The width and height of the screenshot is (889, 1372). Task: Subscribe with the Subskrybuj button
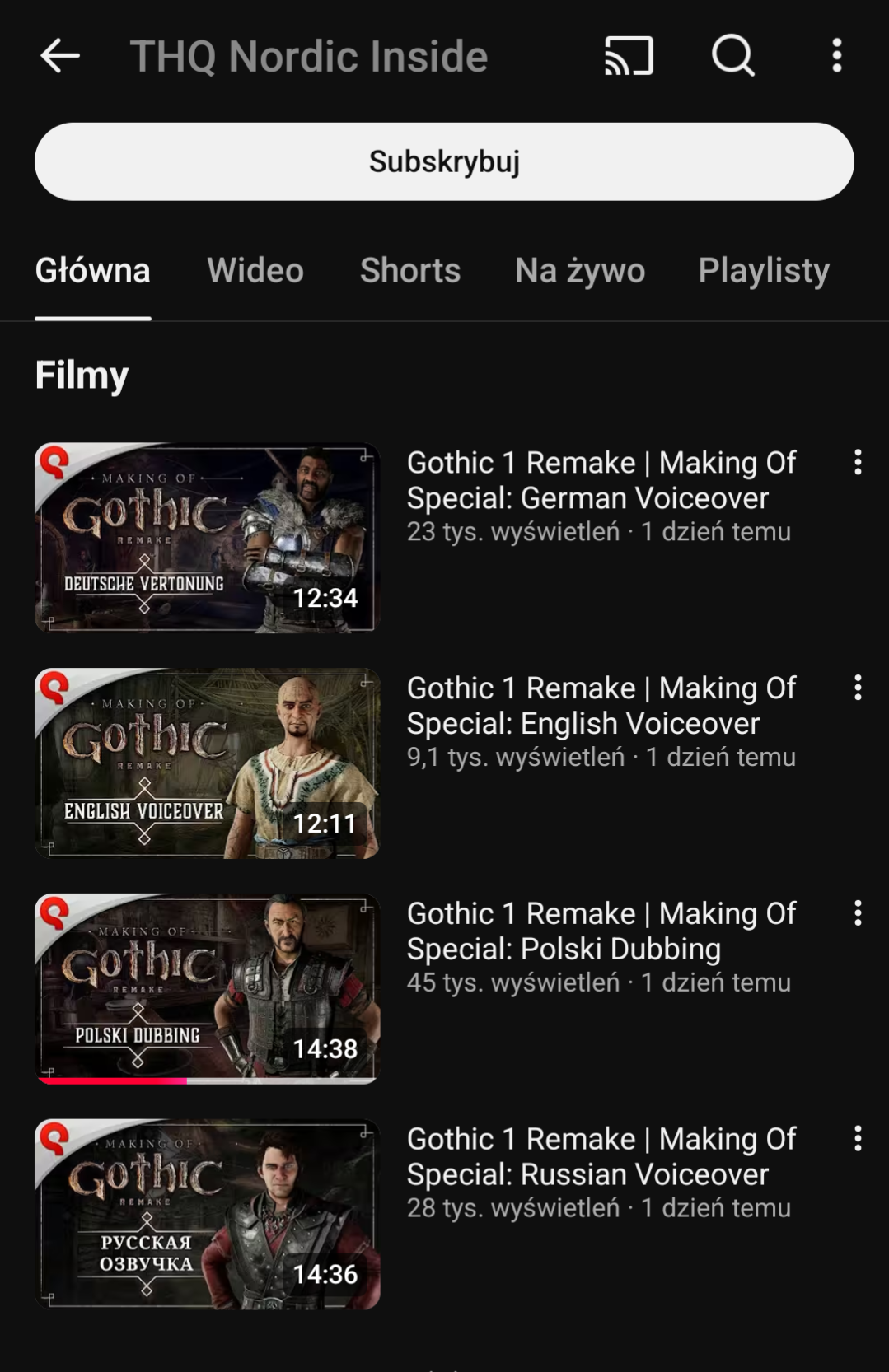[x=444, y=161]
